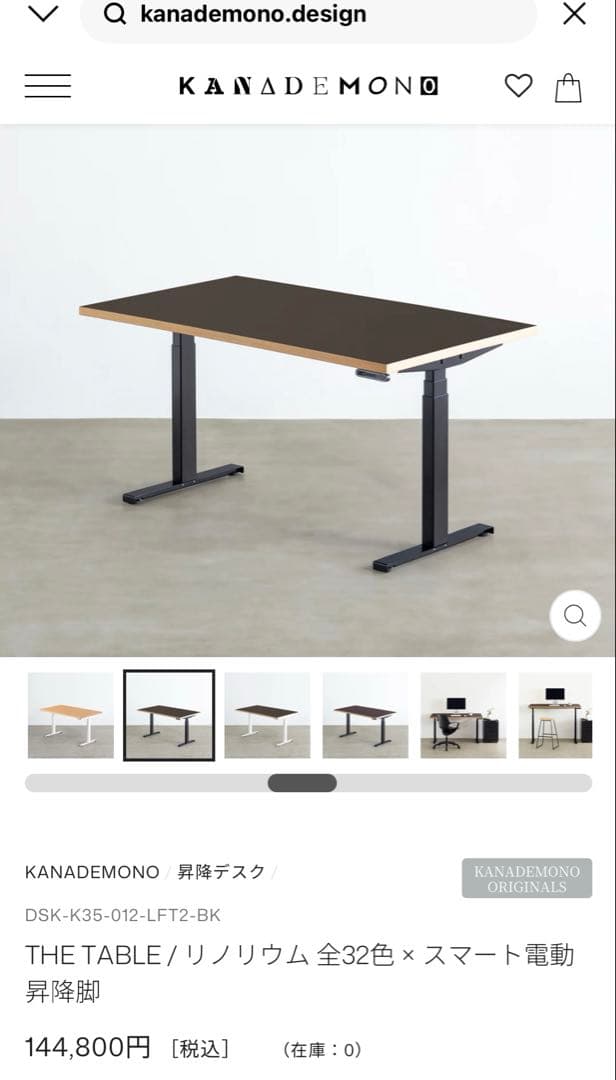Select the second thumbnail with black legs
This screenshot has height=1080, width=616.
(x=169, y=715)
